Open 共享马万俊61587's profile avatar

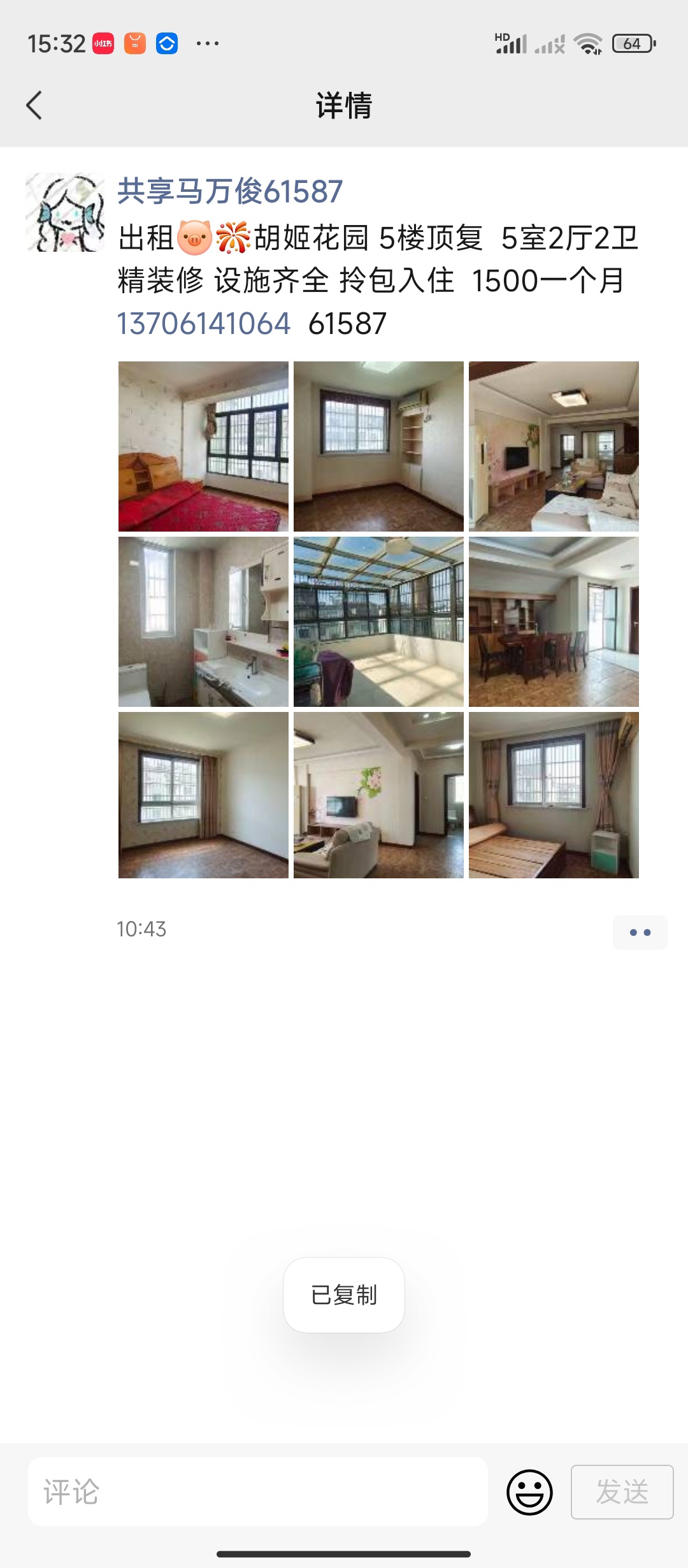[65, 212]
